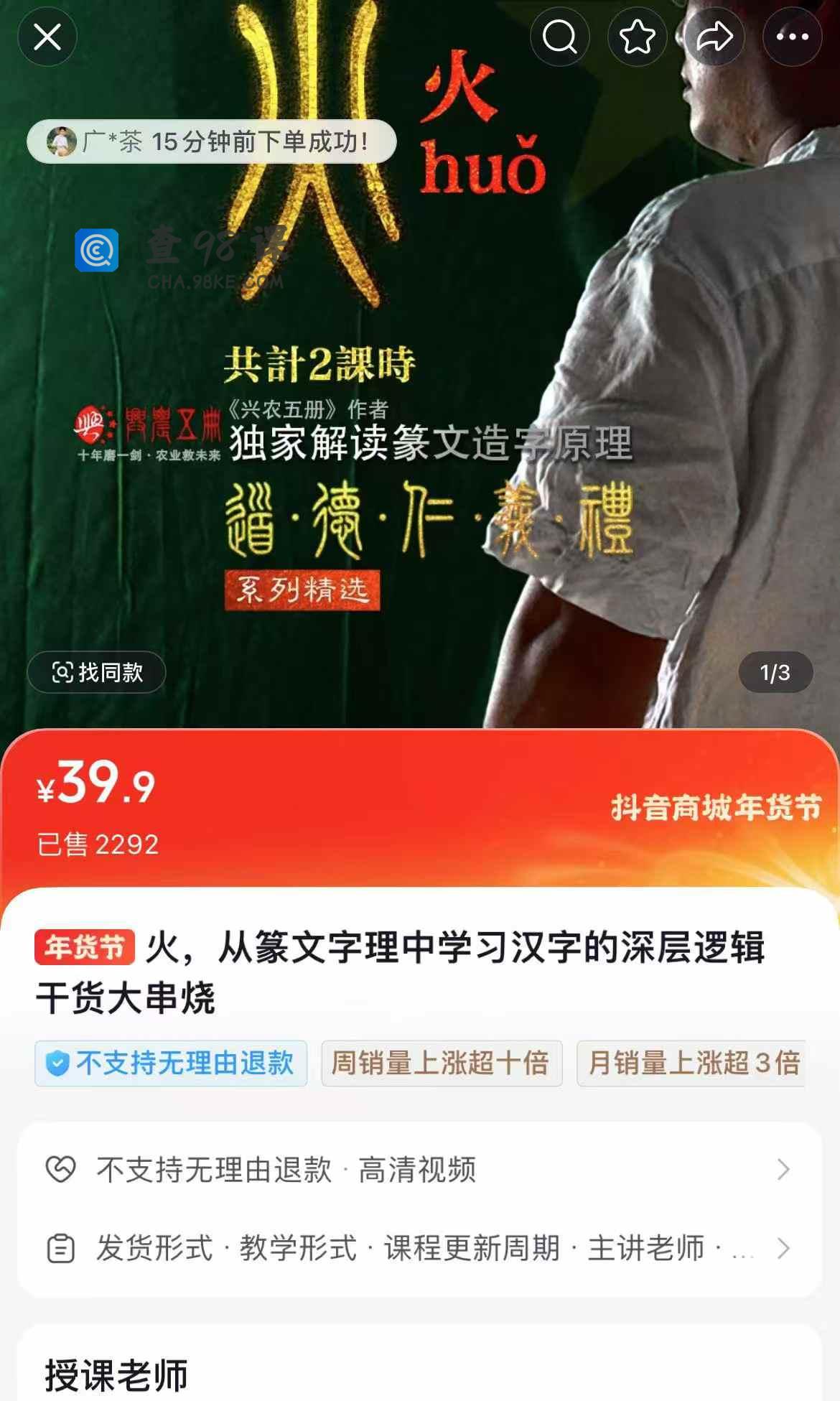The height and width of the screenshot is (1401, 840).
Task: Open the search magnifier icon
Action: [560, 37]
